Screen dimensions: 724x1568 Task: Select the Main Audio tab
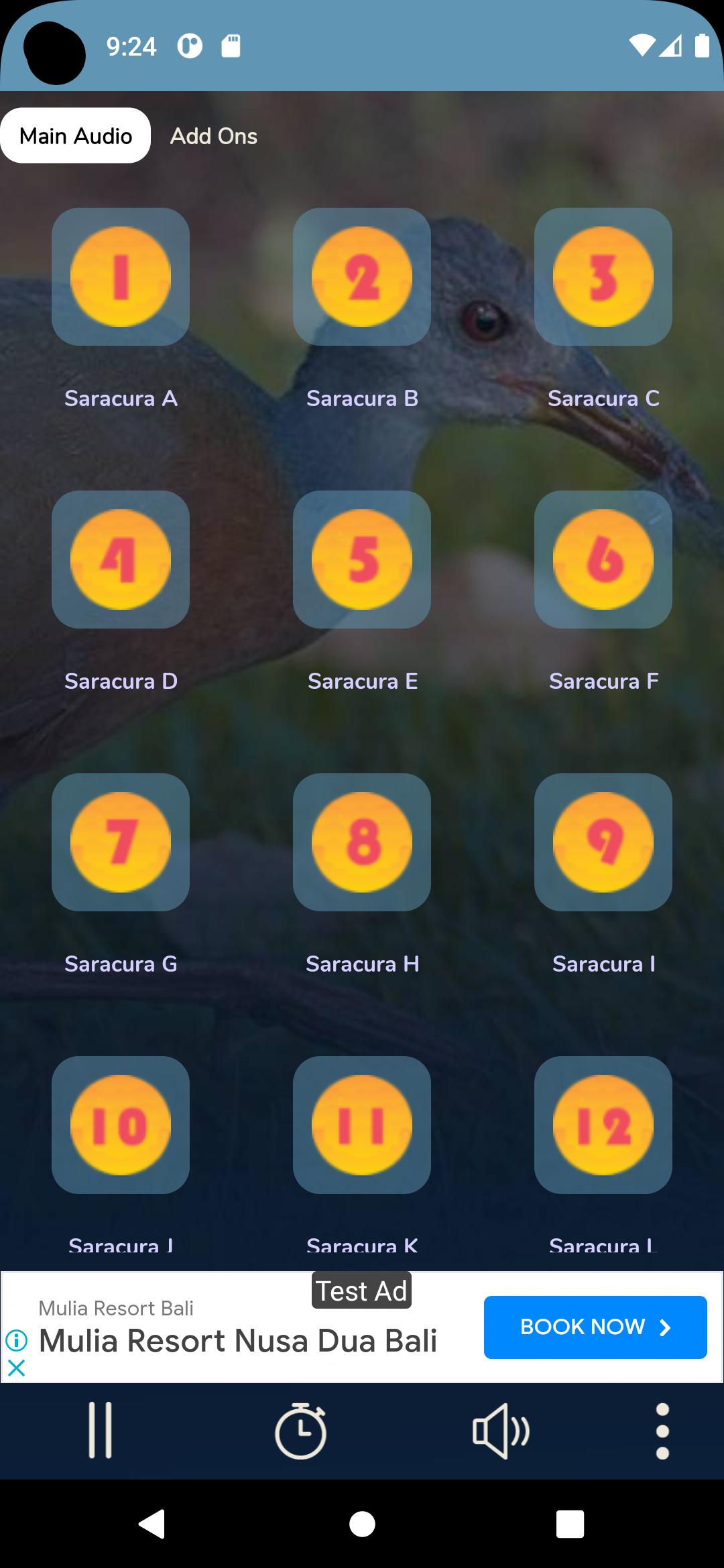(76, 136)
